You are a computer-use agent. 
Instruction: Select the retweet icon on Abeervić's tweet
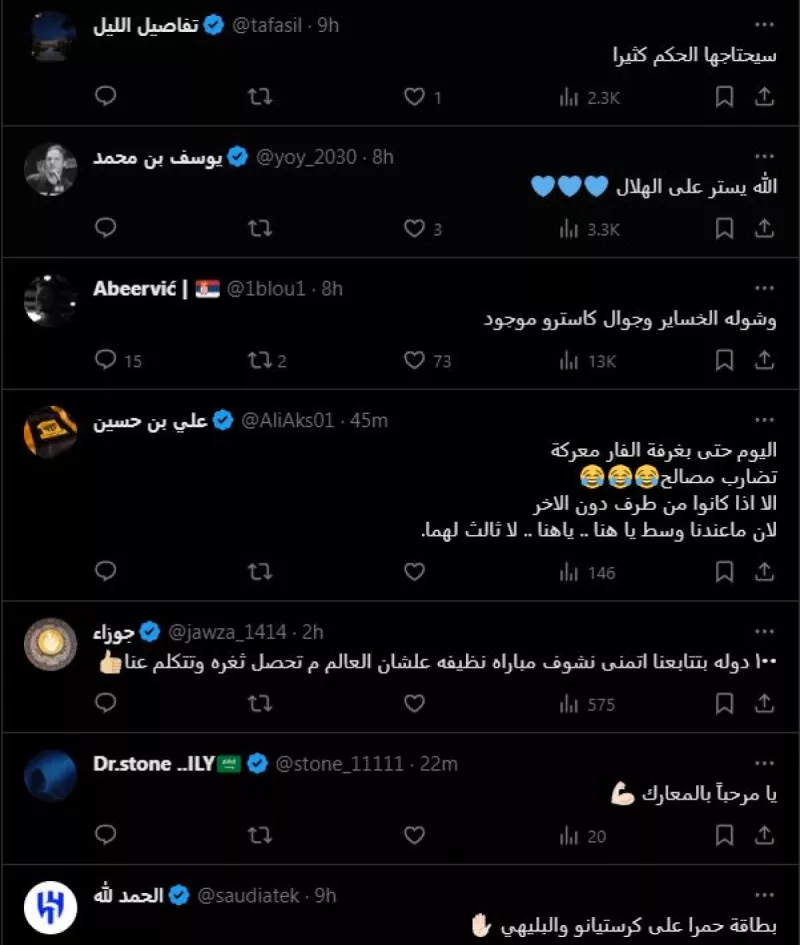[x=261, y=359]
